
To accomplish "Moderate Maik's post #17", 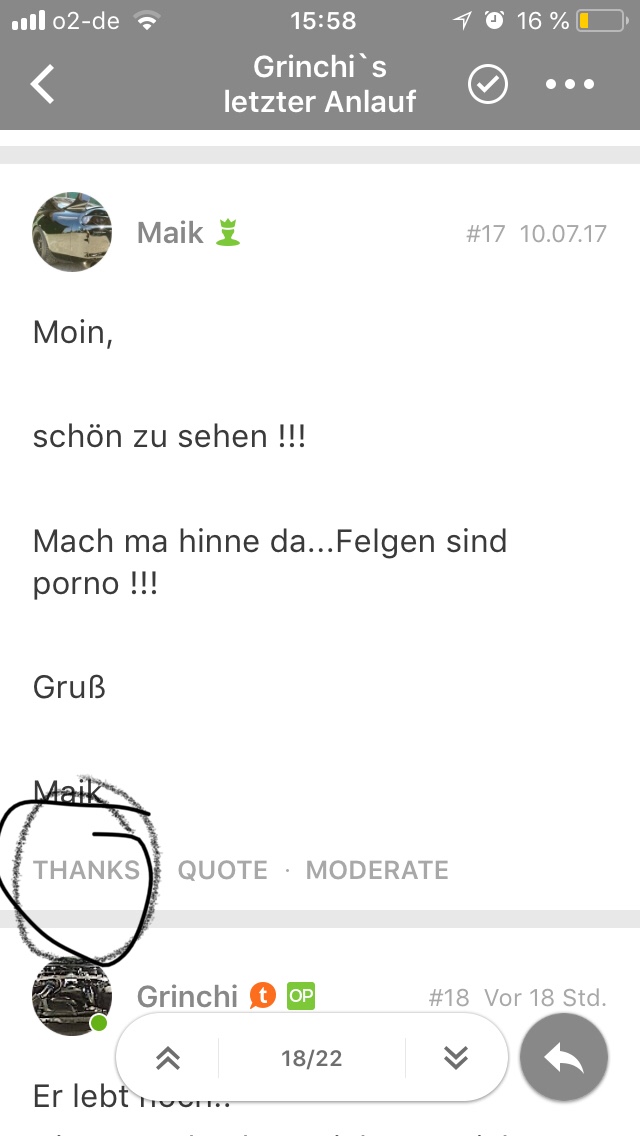I will [x=377, y=870].
